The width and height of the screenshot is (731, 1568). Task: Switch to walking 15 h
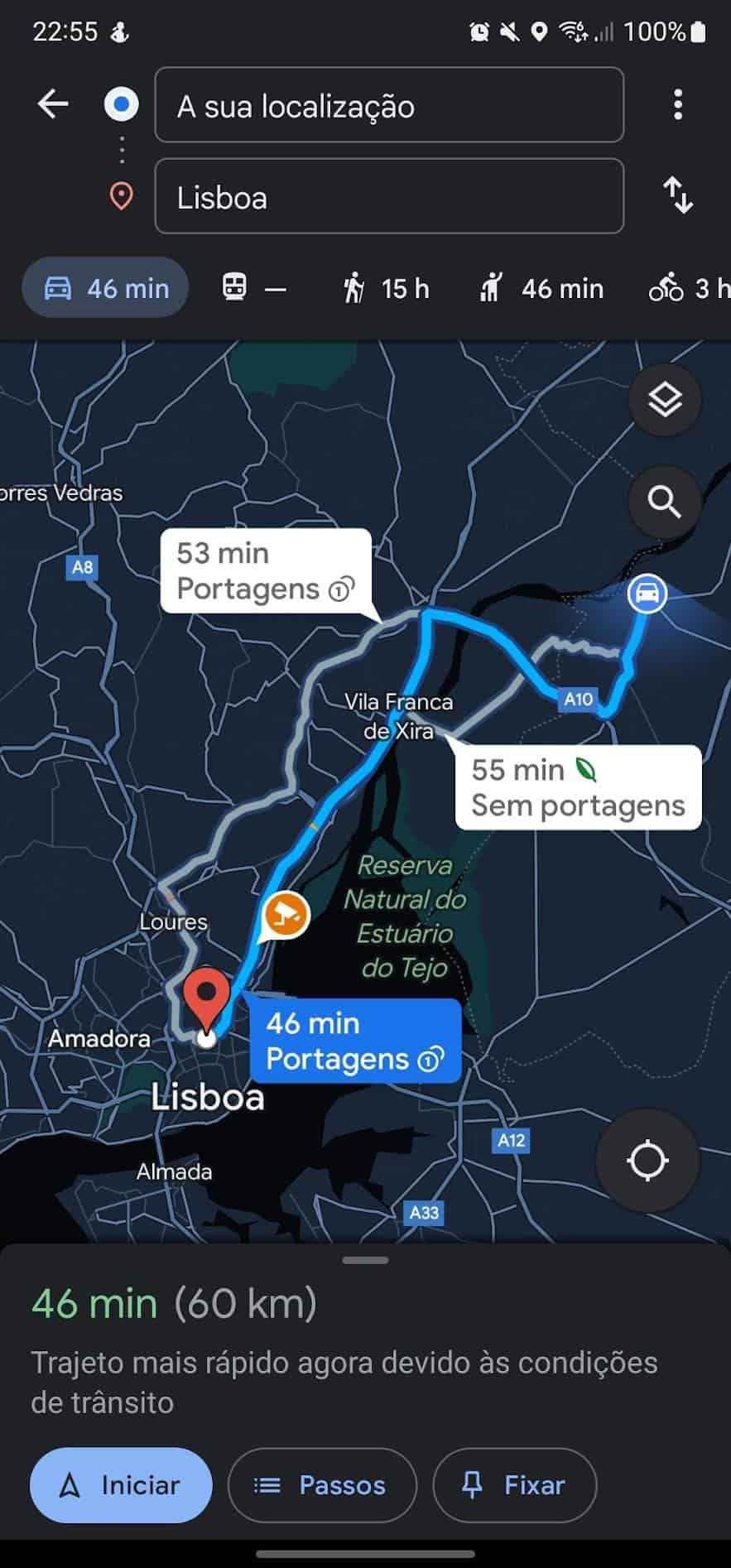pos(386,288)
